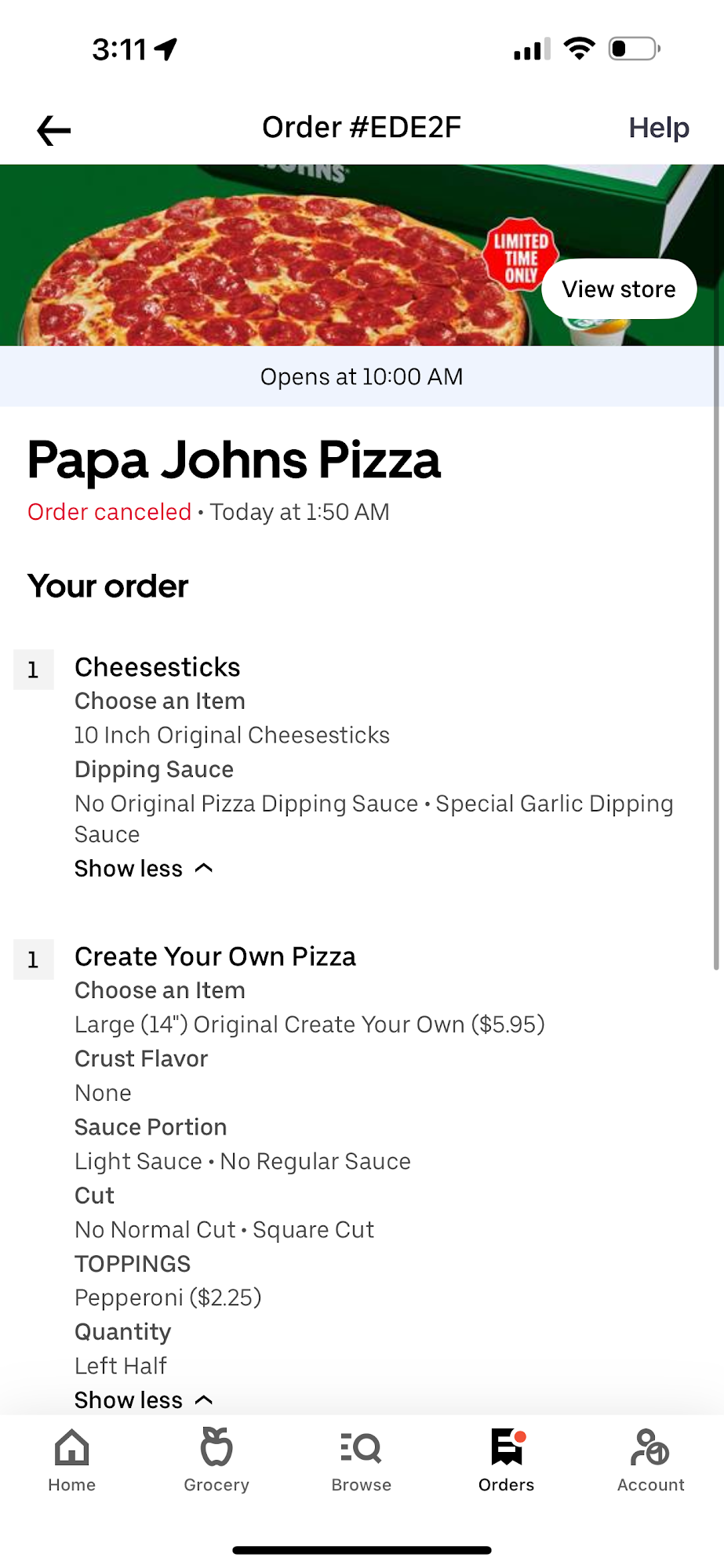This screenshot has width=724, height=1568.
Task: Tap the Show less chevron under Cheesesticks
Action: pyautogui.click(x=204, y=868)
